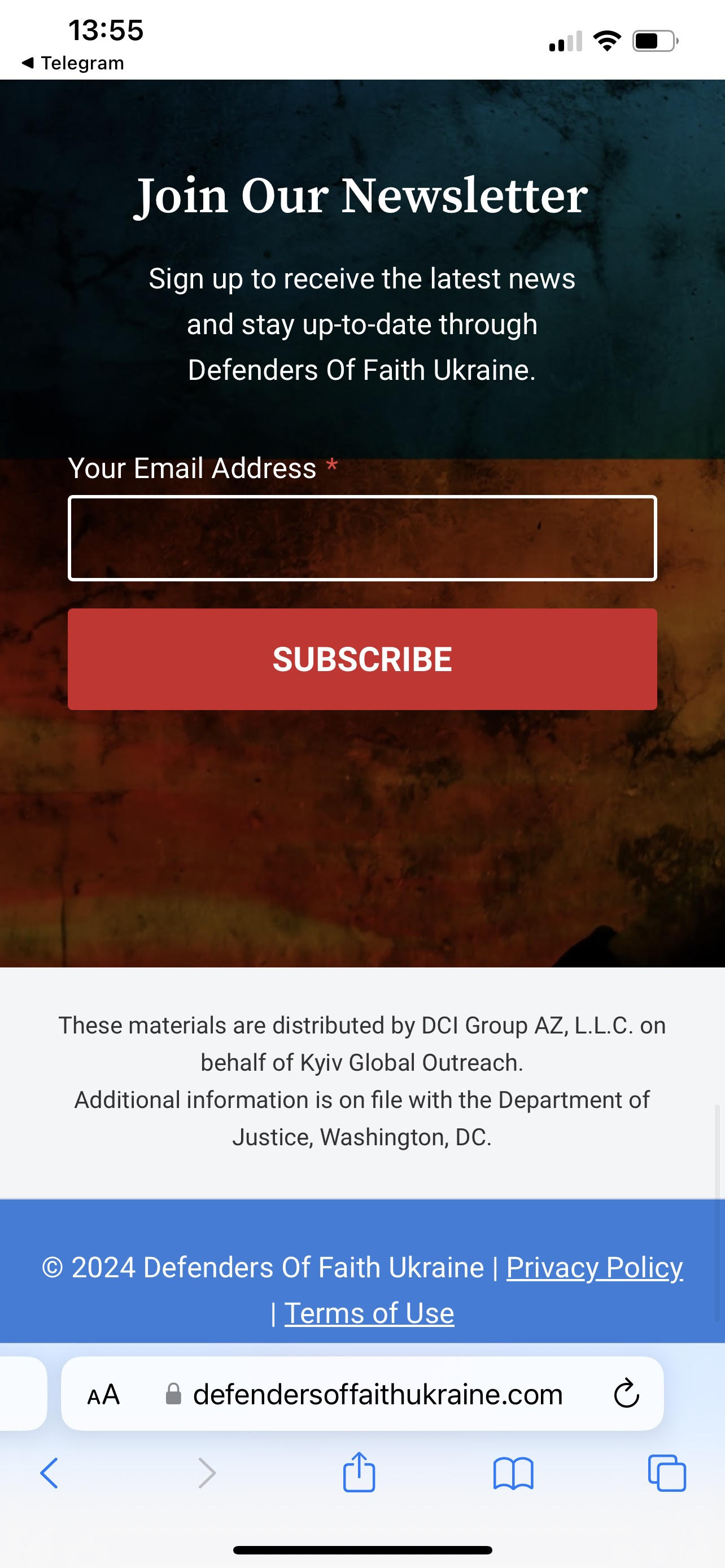Screen dimensions: 725x1568
Task: Open the Privacy Policy link
Action: tap(594, 1268)
